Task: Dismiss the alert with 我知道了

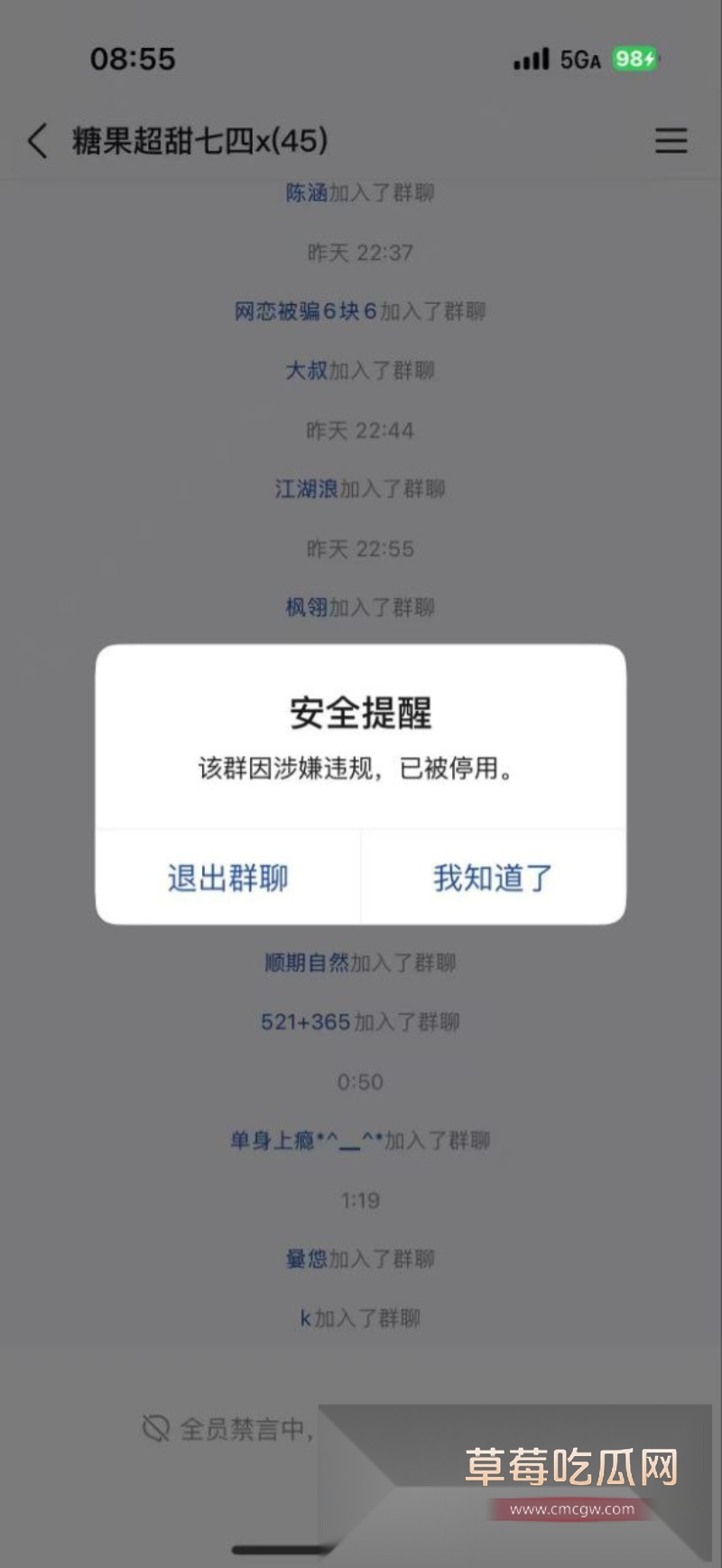Action: pyautogui.click(x=491, y=877)
